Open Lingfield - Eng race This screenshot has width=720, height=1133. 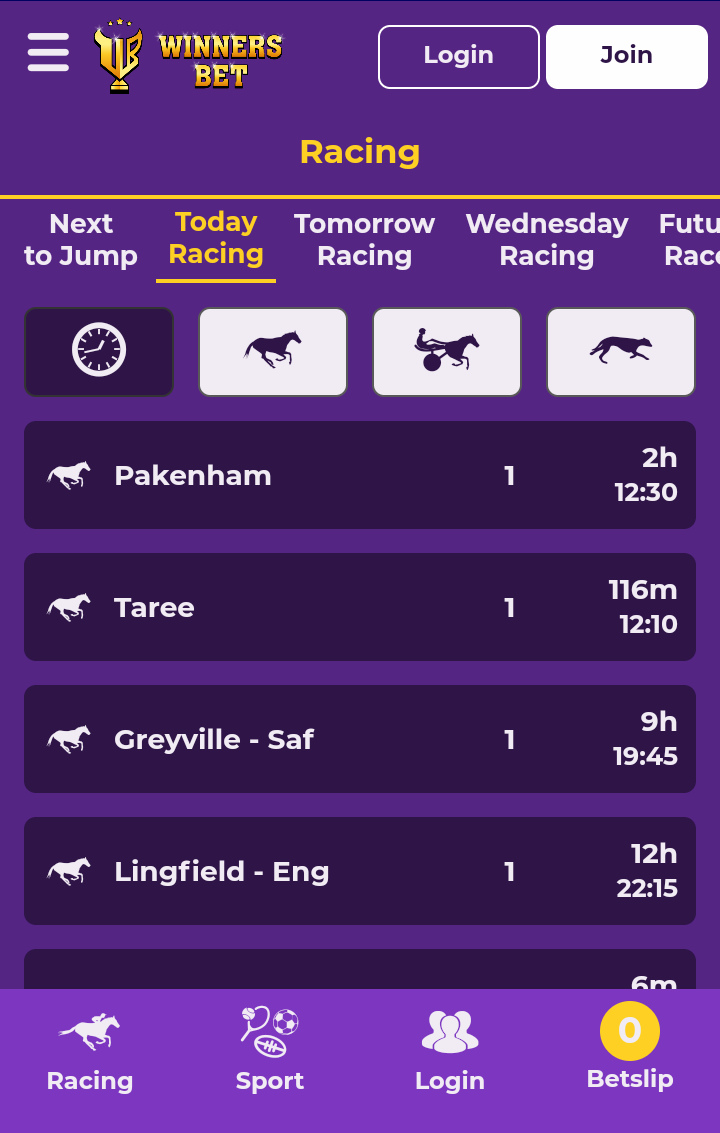(x=360, y=871)
